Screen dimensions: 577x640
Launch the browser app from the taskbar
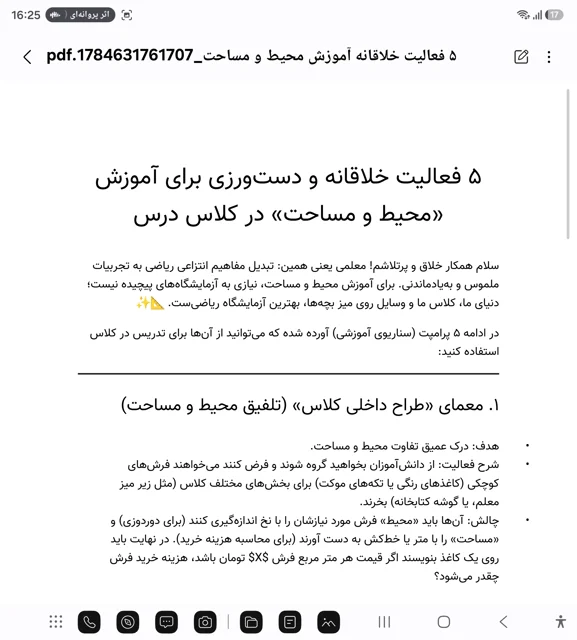coord(128,622)
